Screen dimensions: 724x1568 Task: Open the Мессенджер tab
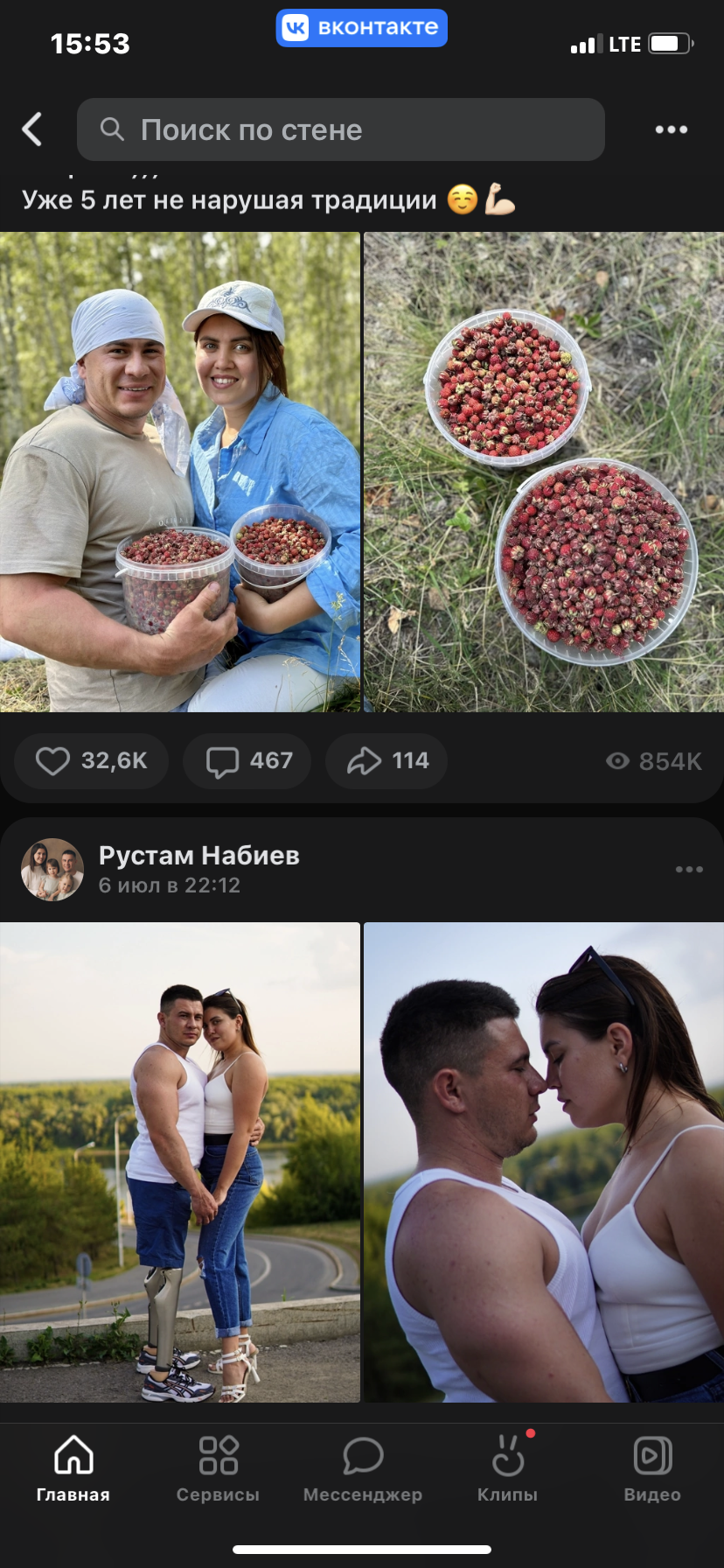click(363, 1469)
